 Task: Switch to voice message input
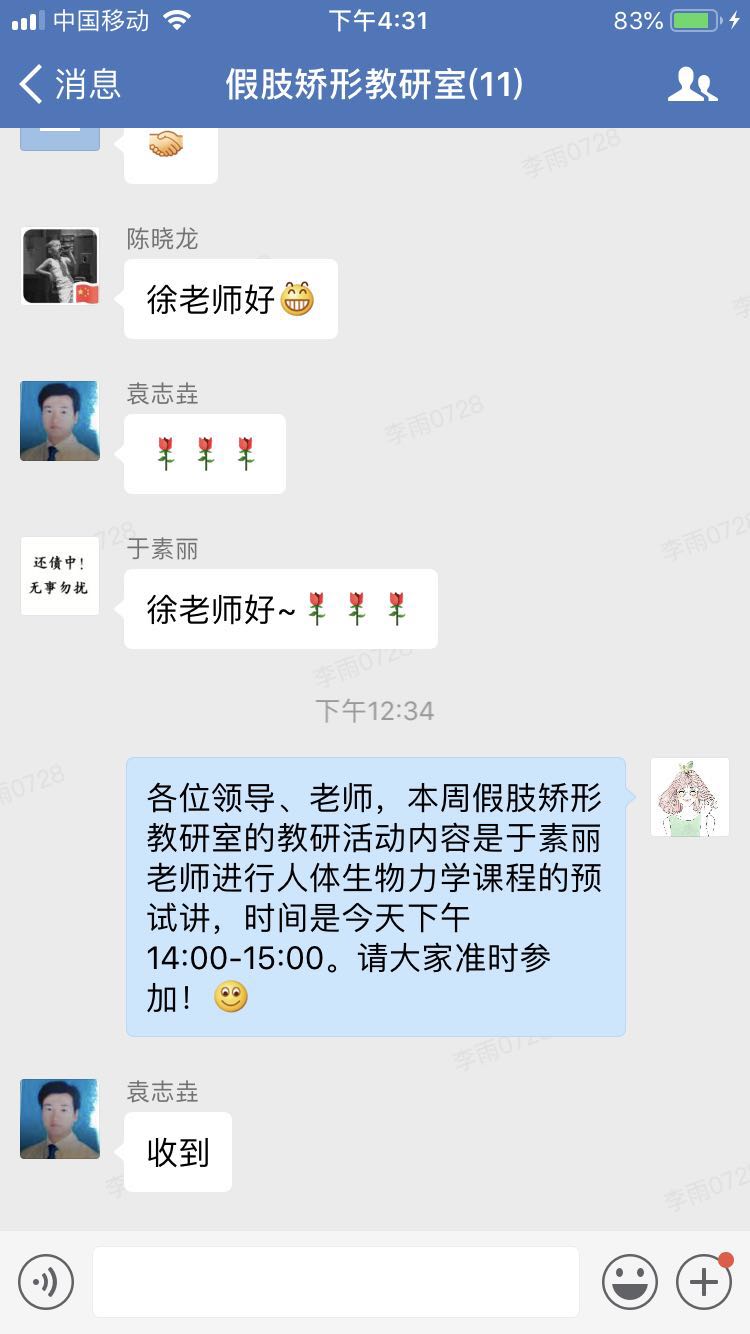(46, 1281)
